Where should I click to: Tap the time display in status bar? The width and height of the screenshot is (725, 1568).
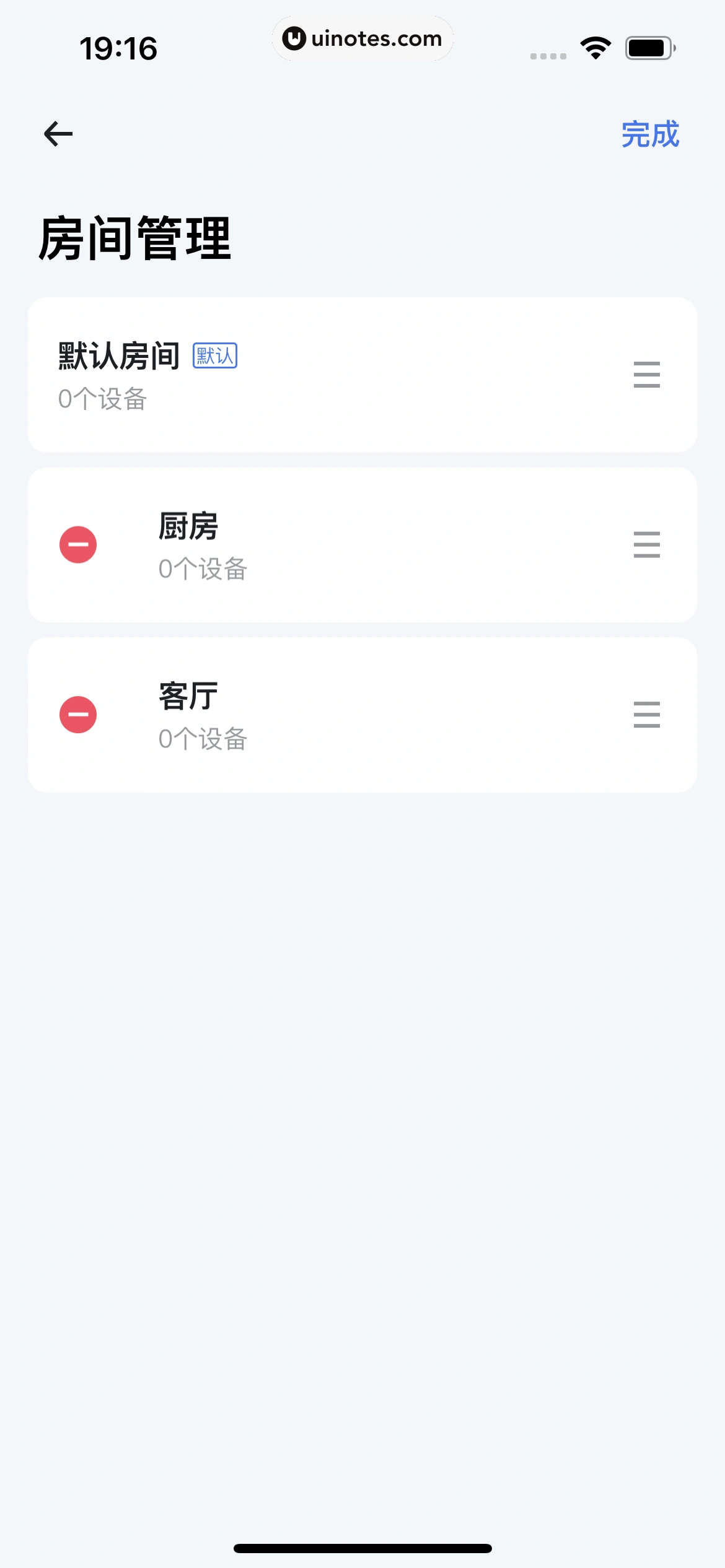120,45
